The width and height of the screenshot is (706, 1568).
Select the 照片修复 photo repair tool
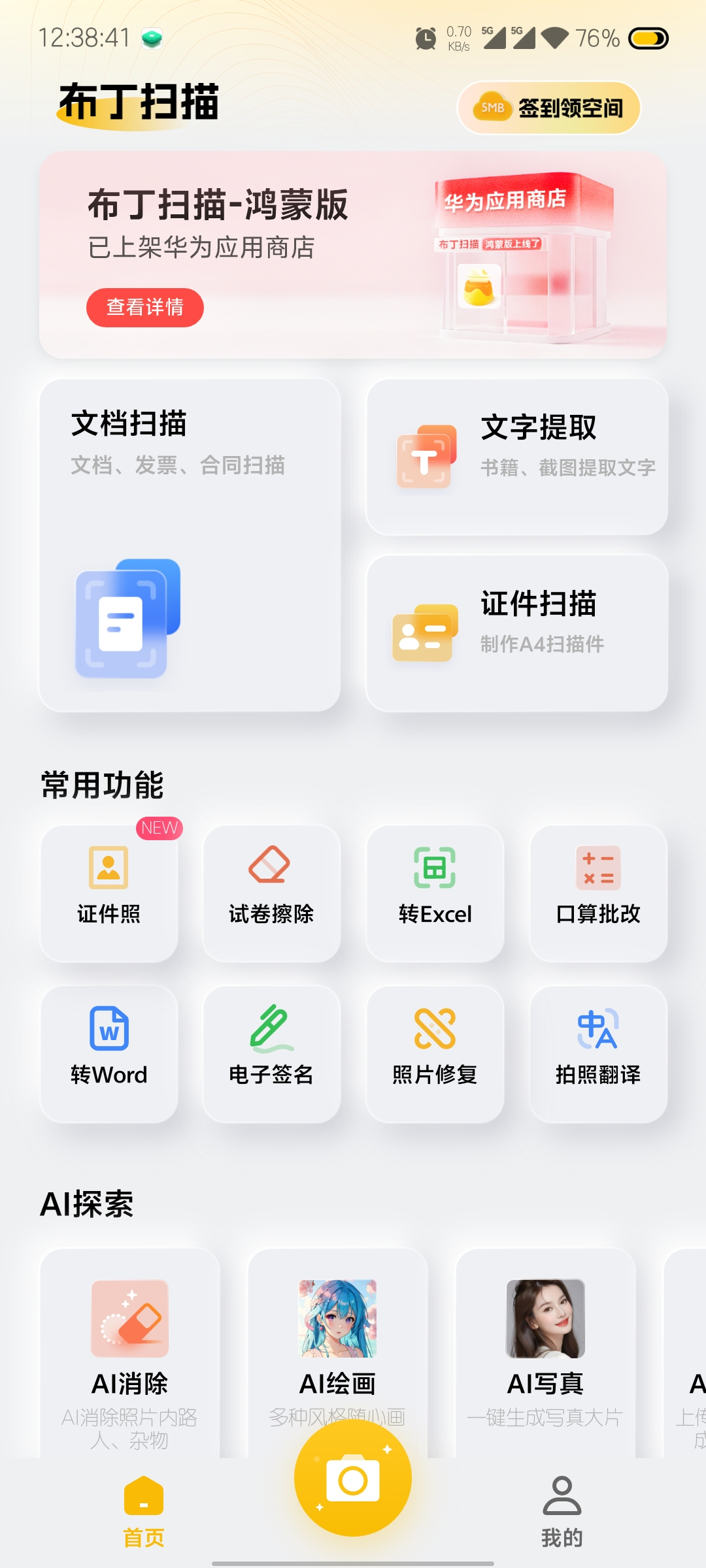coord(435,1052)
